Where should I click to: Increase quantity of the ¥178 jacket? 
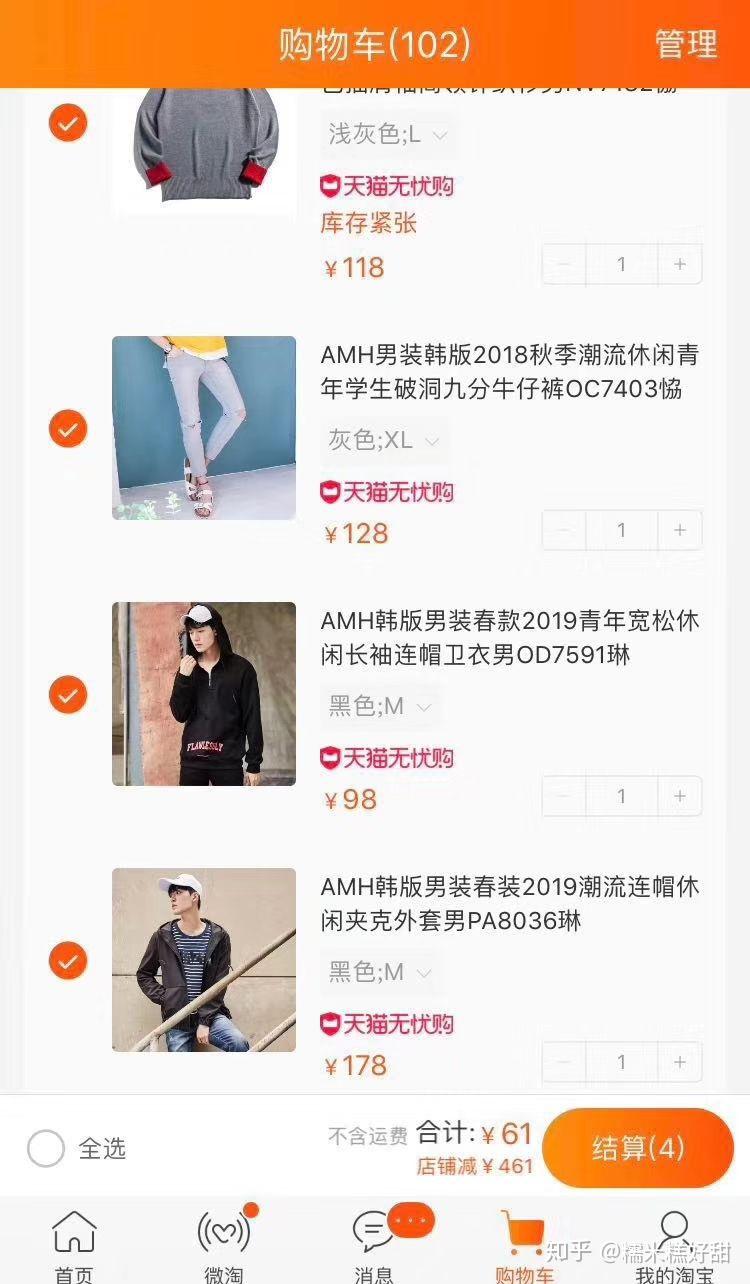pyautogui.click(x=679, y=1063)
